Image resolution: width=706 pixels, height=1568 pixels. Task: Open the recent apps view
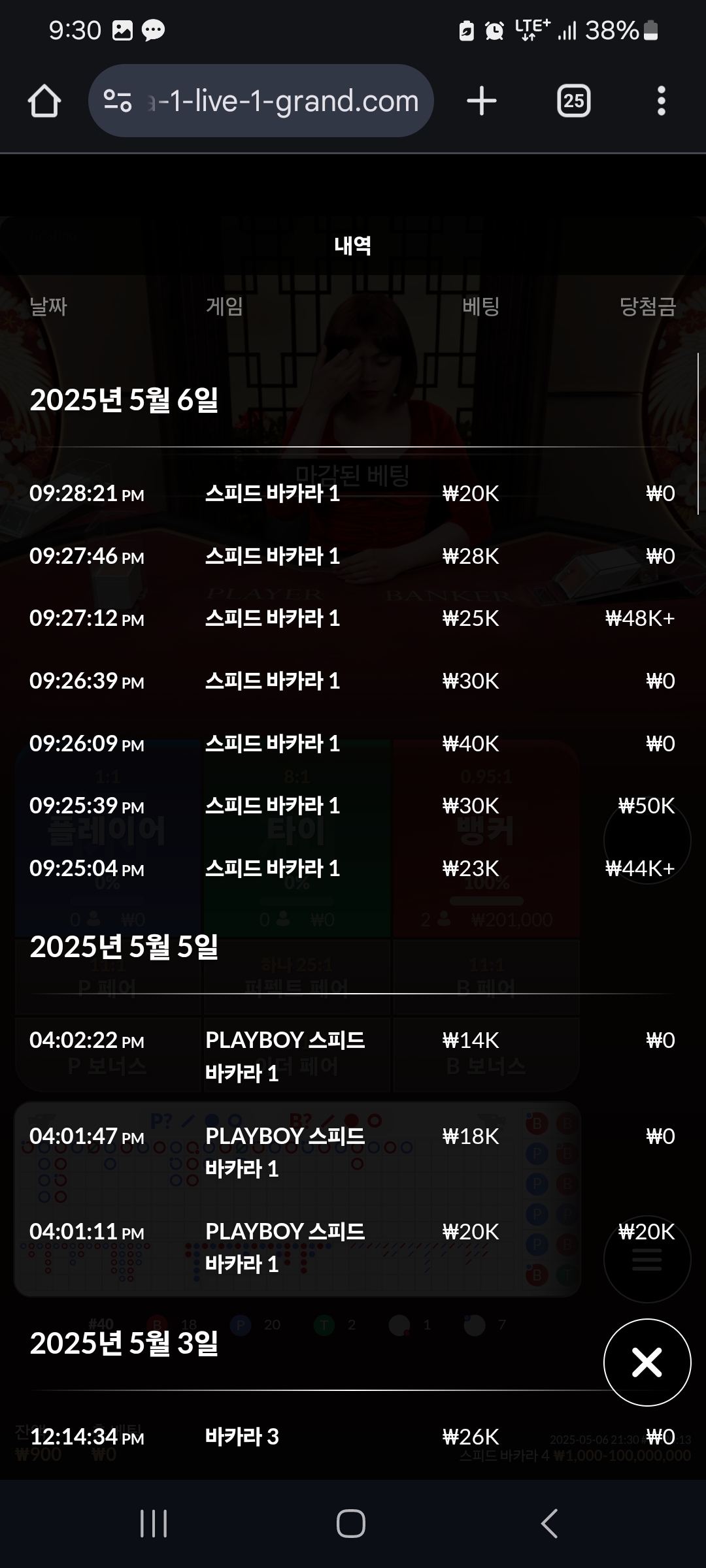[x=154, y=1524]
